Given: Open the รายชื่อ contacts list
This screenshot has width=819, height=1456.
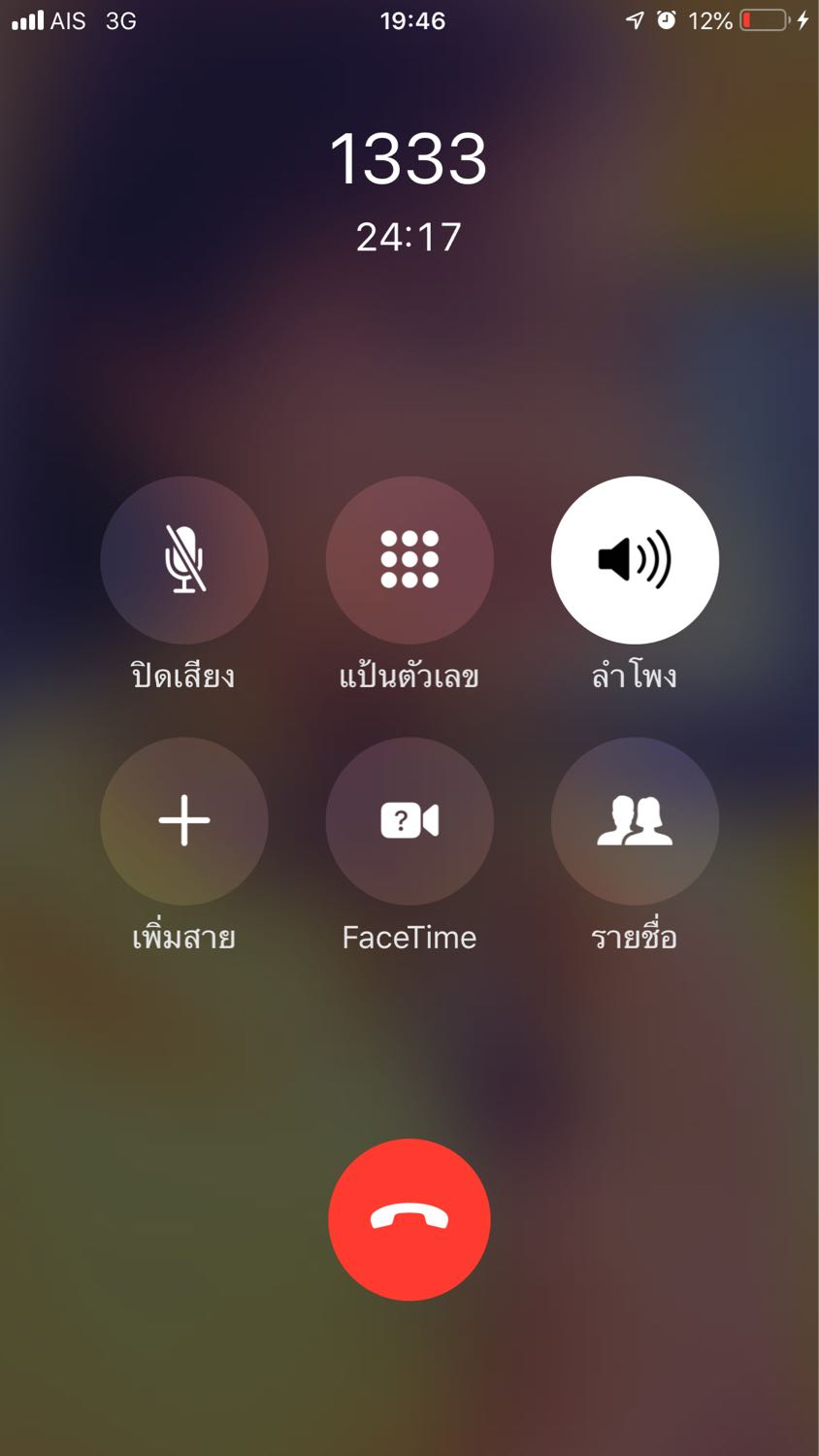Looking at the screenshot, I should (x=635, y=821).
